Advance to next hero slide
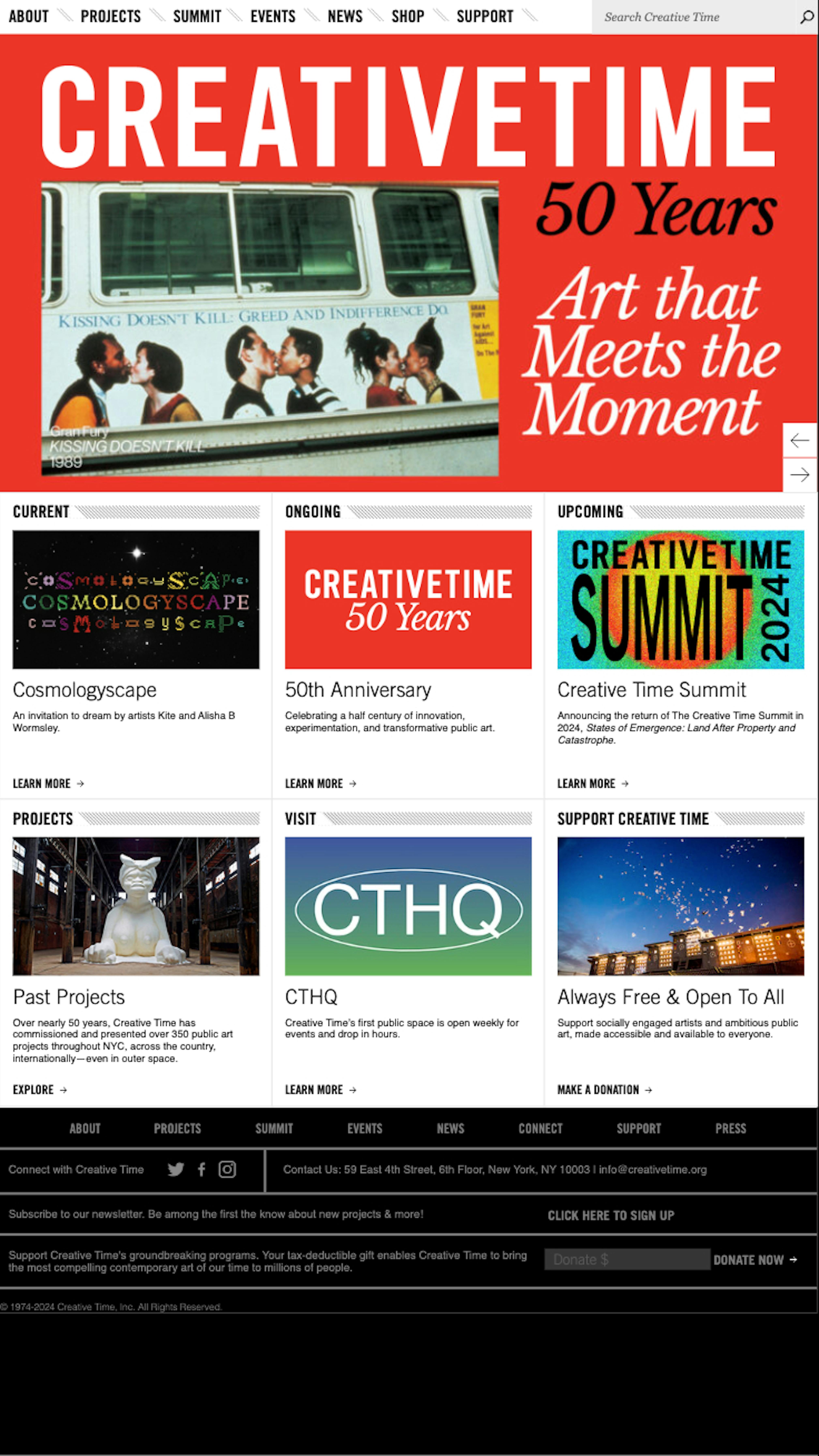Image resolution: width=819 pixels, height=1456 pixels. [799, 475]
